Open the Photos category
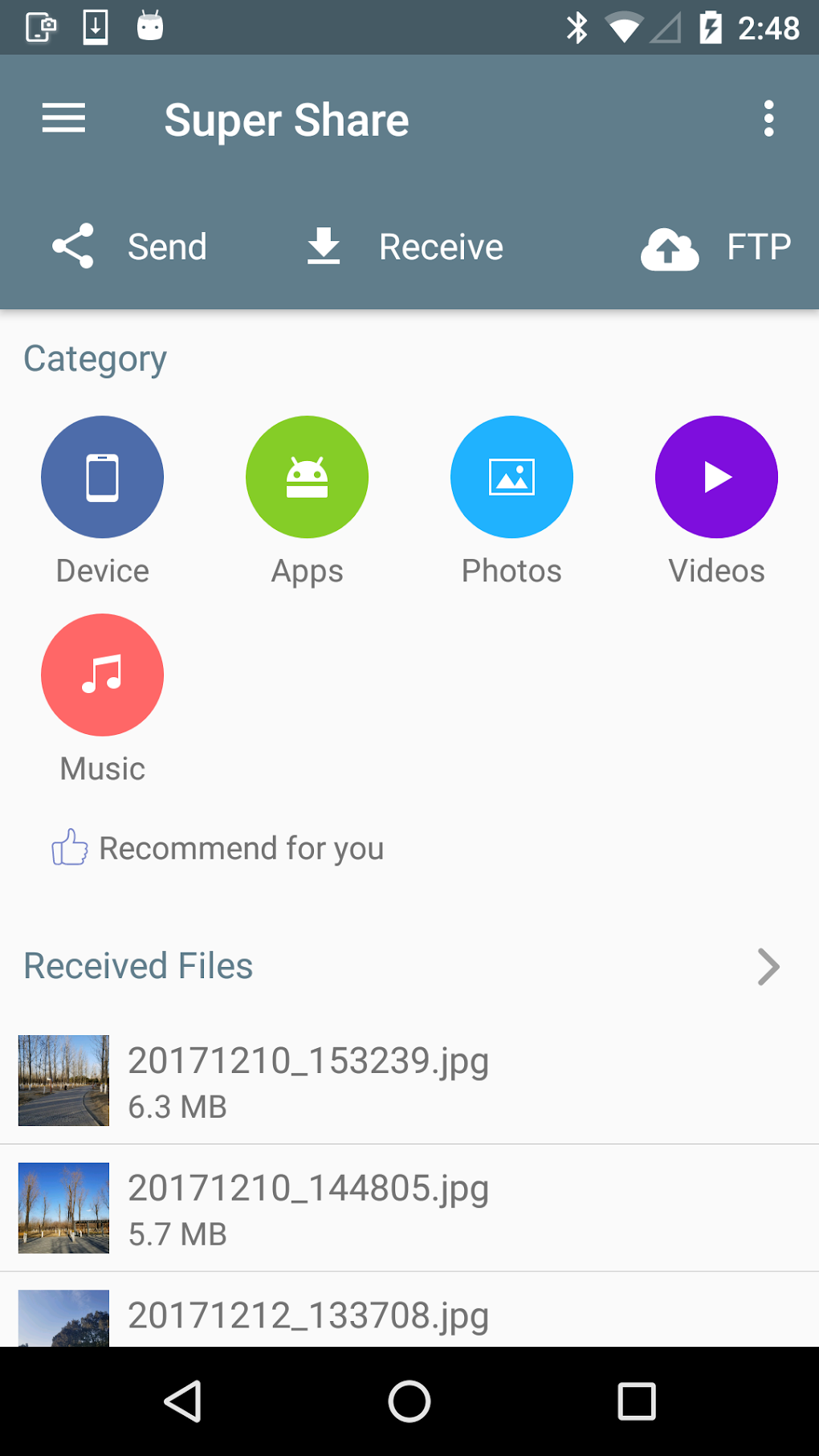The image size is (819, 1456). (511, 476)
